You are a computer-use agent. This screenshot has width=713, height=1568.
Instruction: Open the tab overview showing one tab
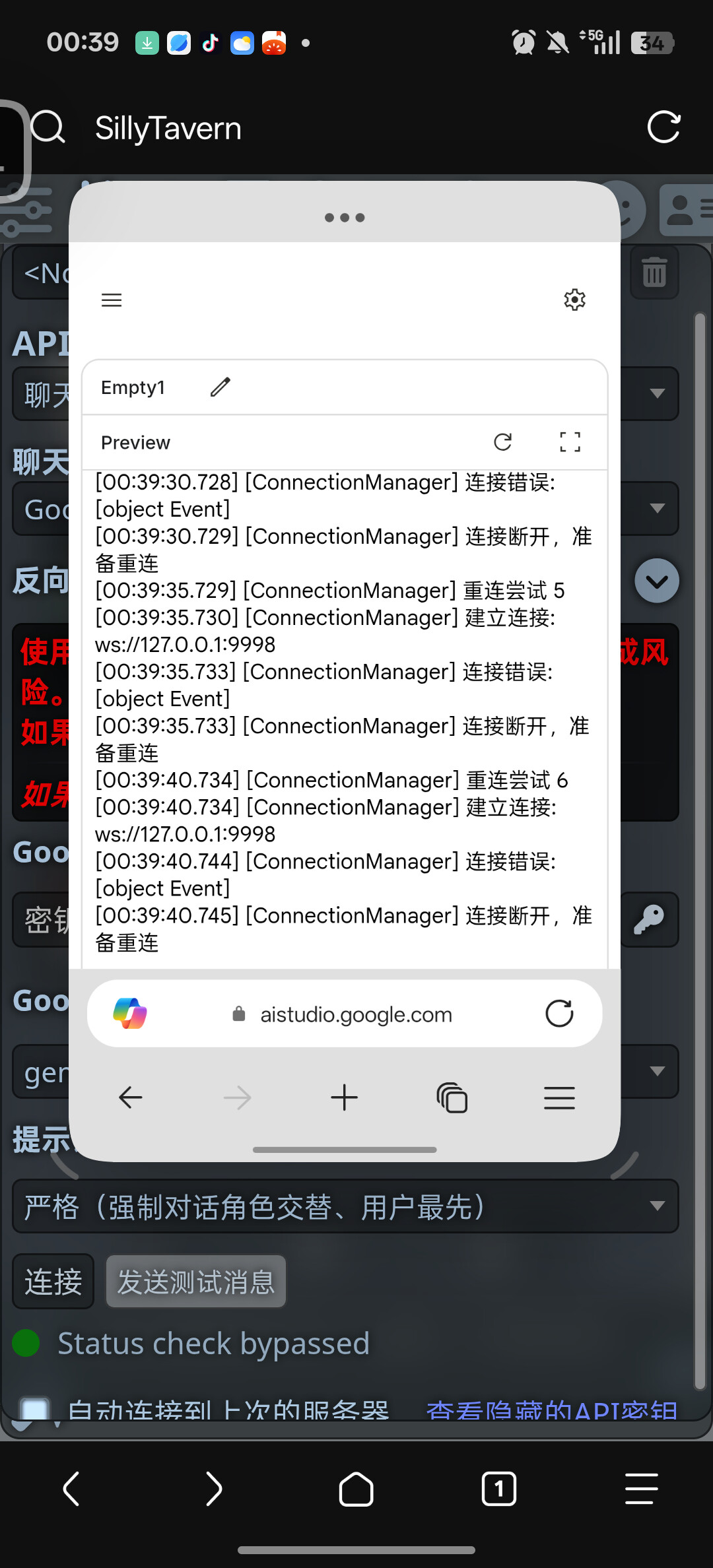(498, 1489)
